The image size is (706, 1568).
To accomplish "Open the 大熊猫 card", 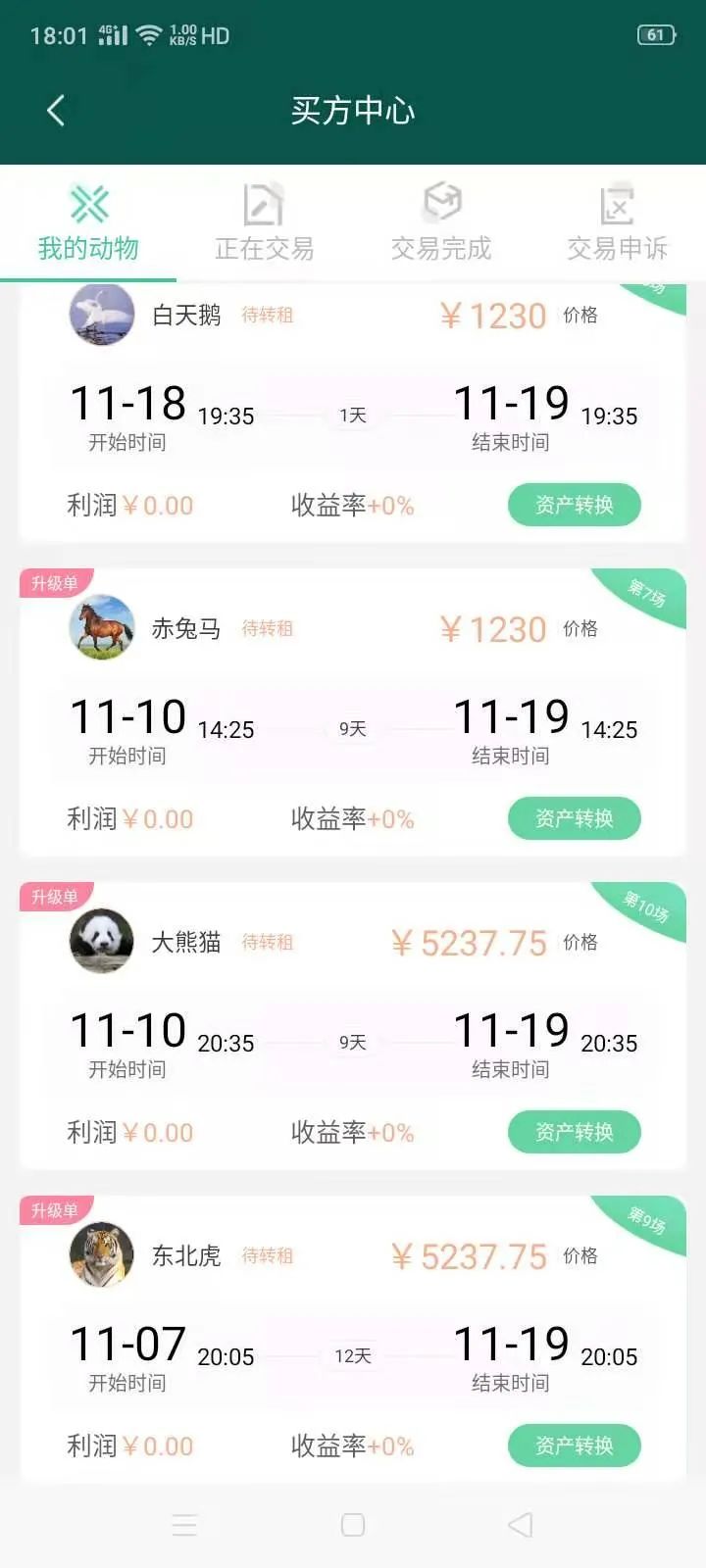I will (x=184, y=943).
